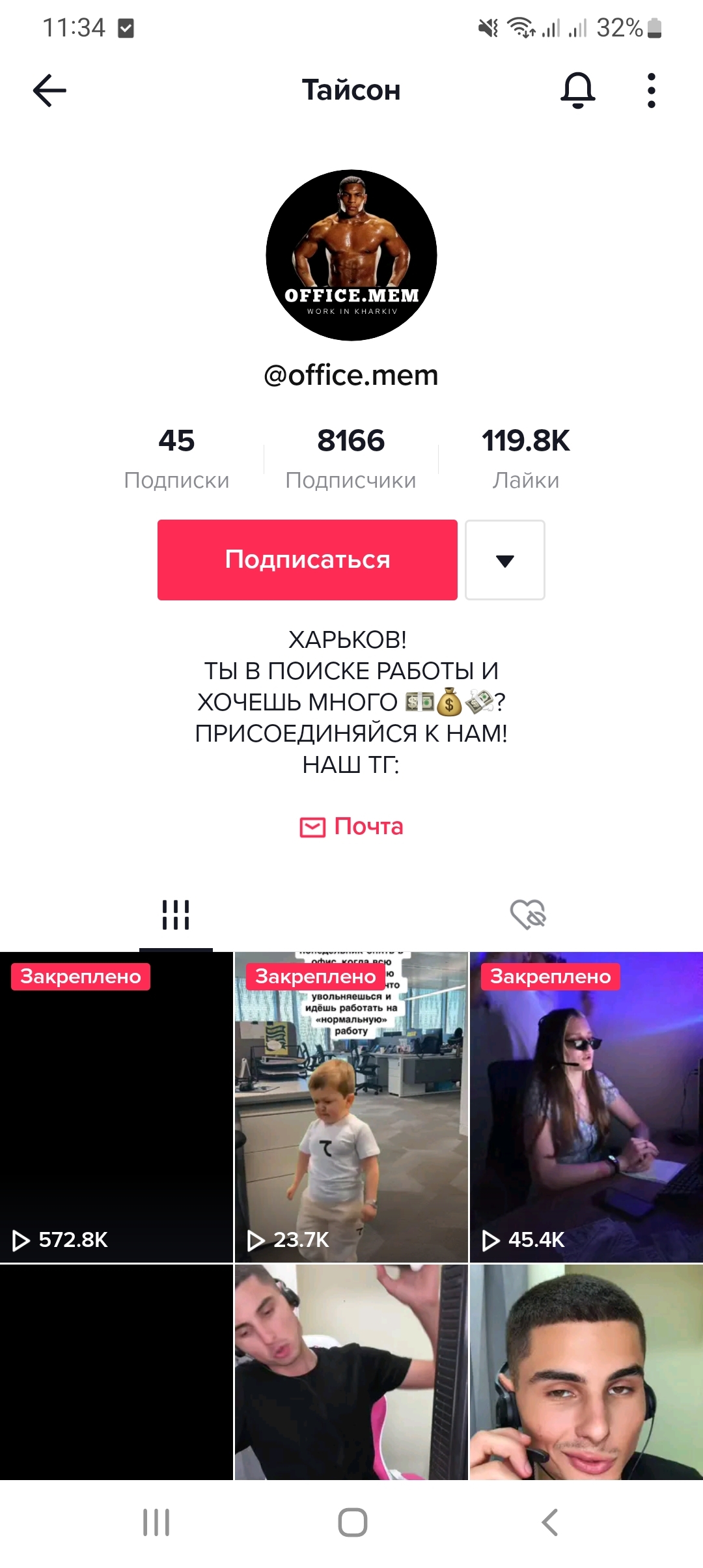Play the pinned video with 23.7K views

coord(351,1107)
